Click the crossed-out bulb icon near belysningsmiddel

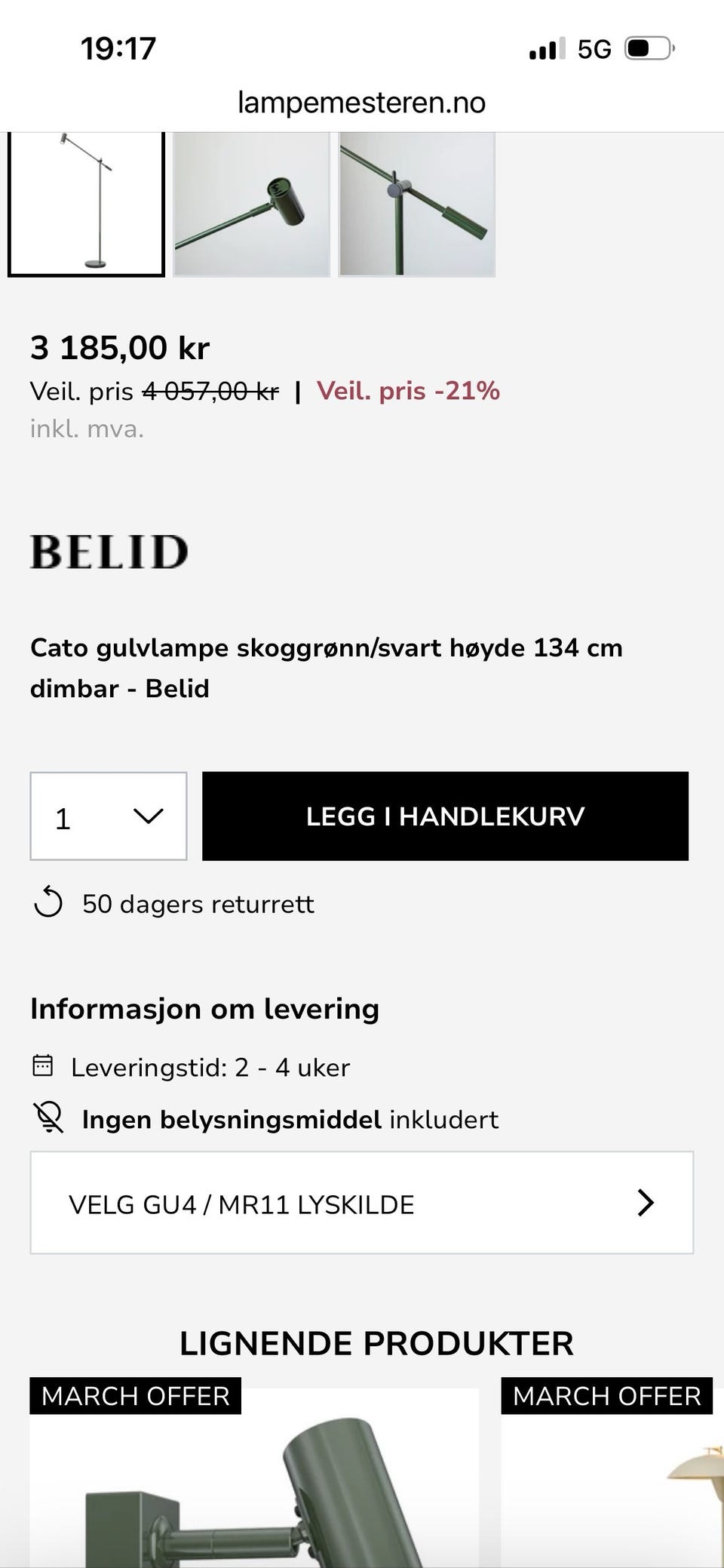pos(47,1119)
